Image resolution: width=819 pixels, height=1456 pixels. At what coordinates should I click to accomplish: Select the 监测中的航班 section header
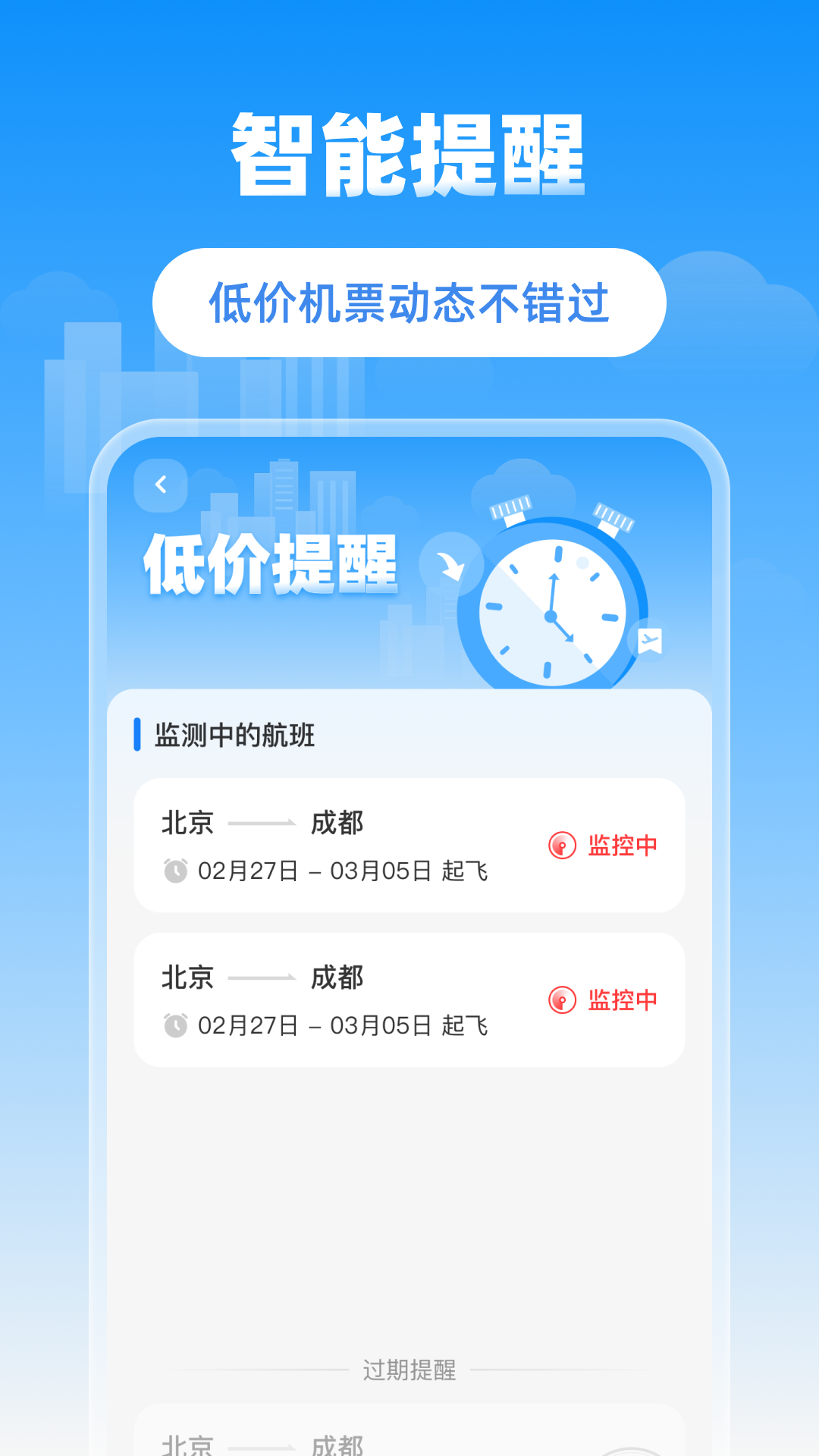(237, 733)
